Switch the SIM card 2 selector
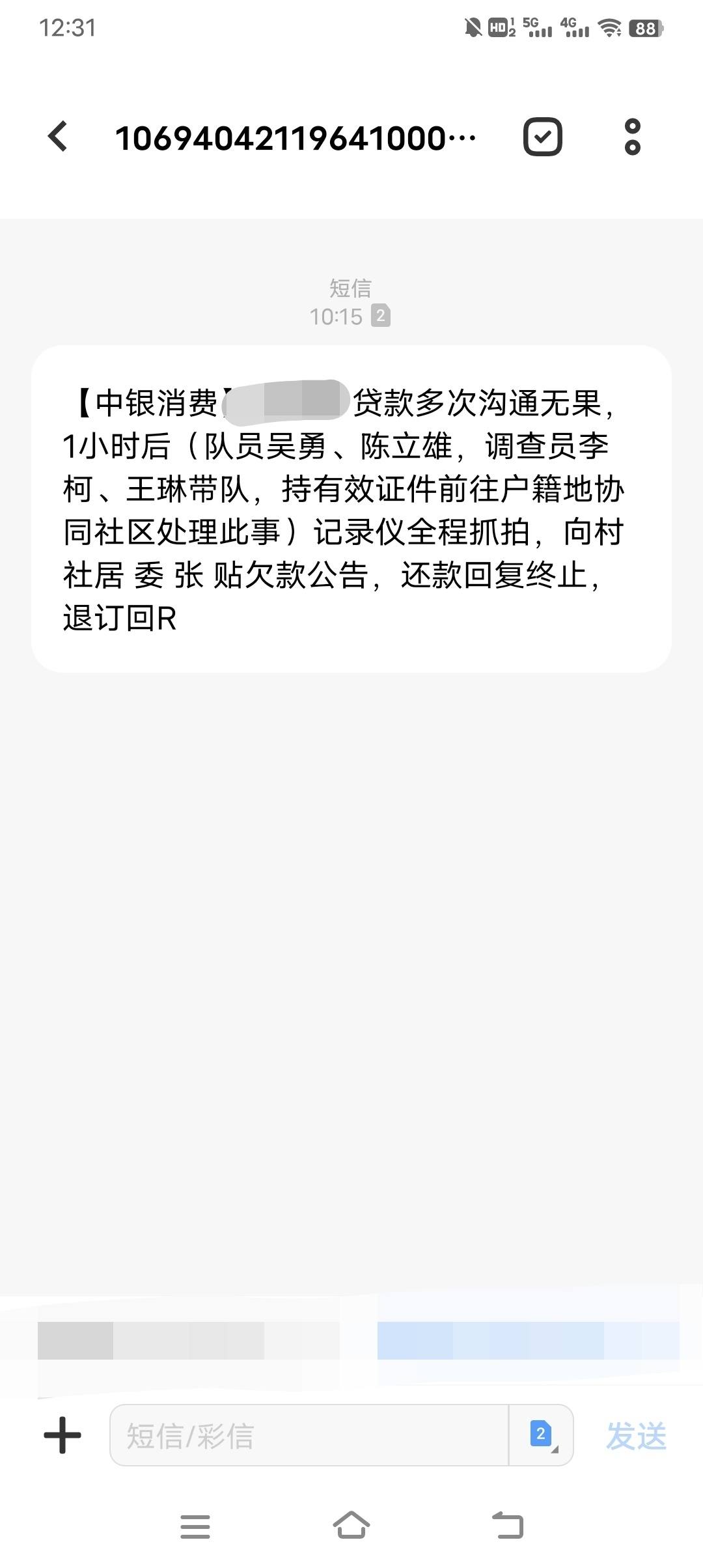Image resolution: width=703 pixels, height=1568 pixels. coord(541,1435)
